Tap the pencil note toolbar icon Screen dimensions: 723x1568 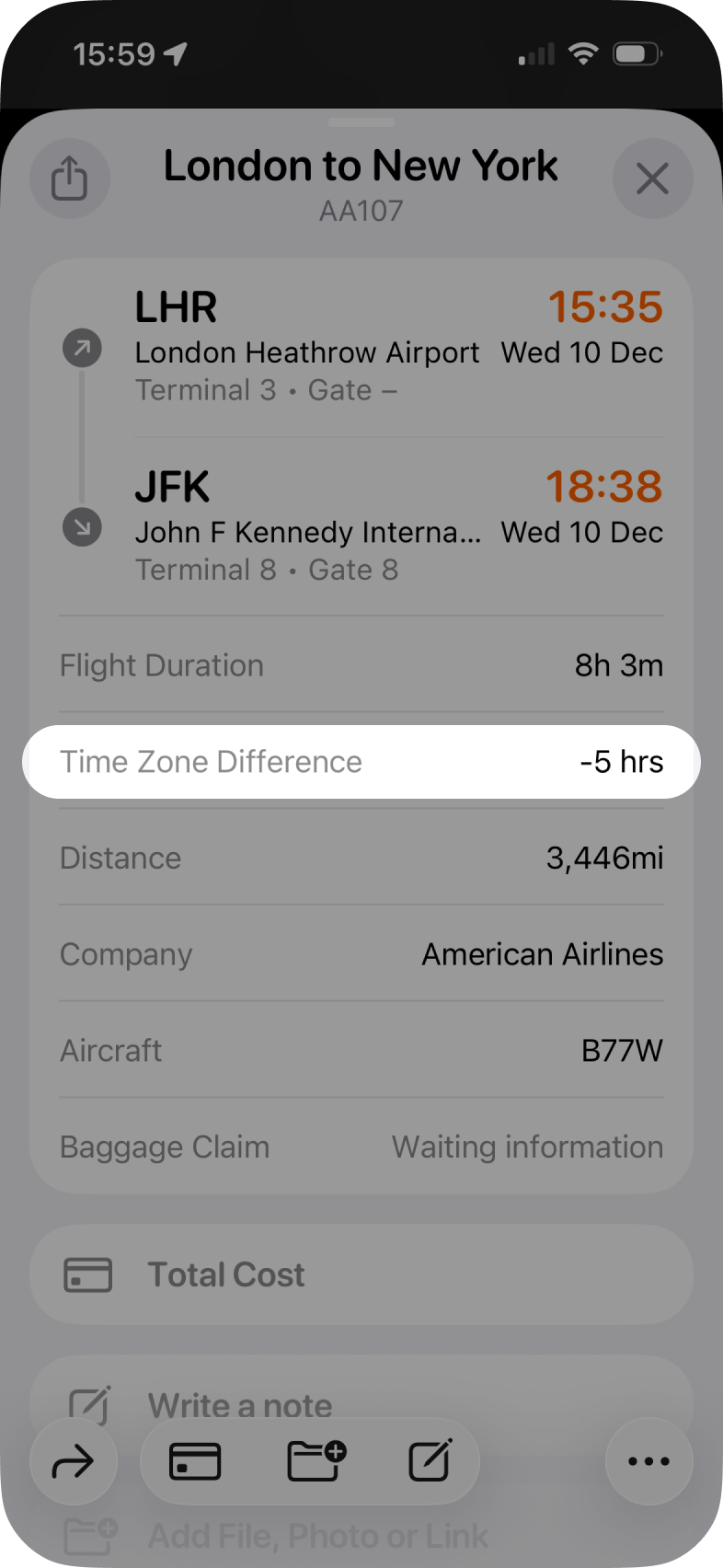click(430, 1461)
